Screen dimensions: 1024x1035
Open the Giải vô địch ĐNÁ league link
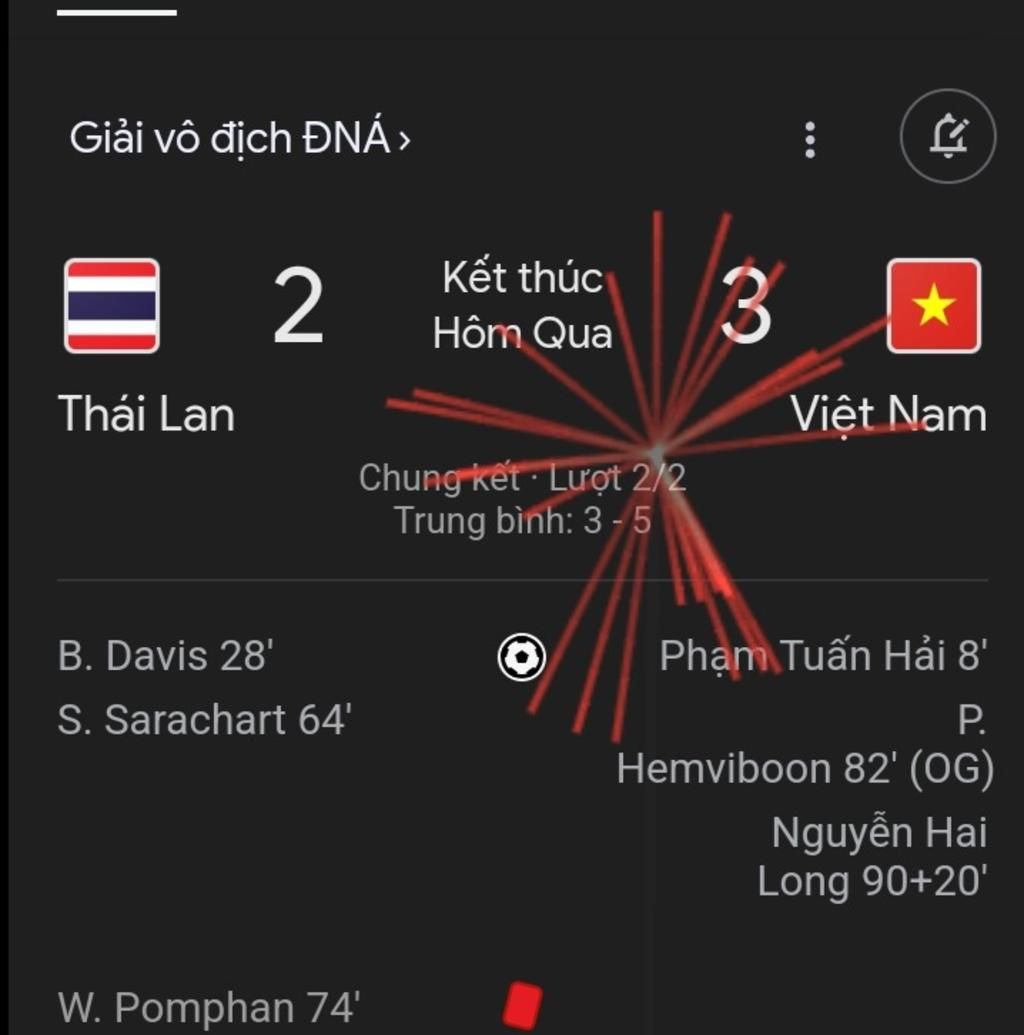click(x=240, y=138)
